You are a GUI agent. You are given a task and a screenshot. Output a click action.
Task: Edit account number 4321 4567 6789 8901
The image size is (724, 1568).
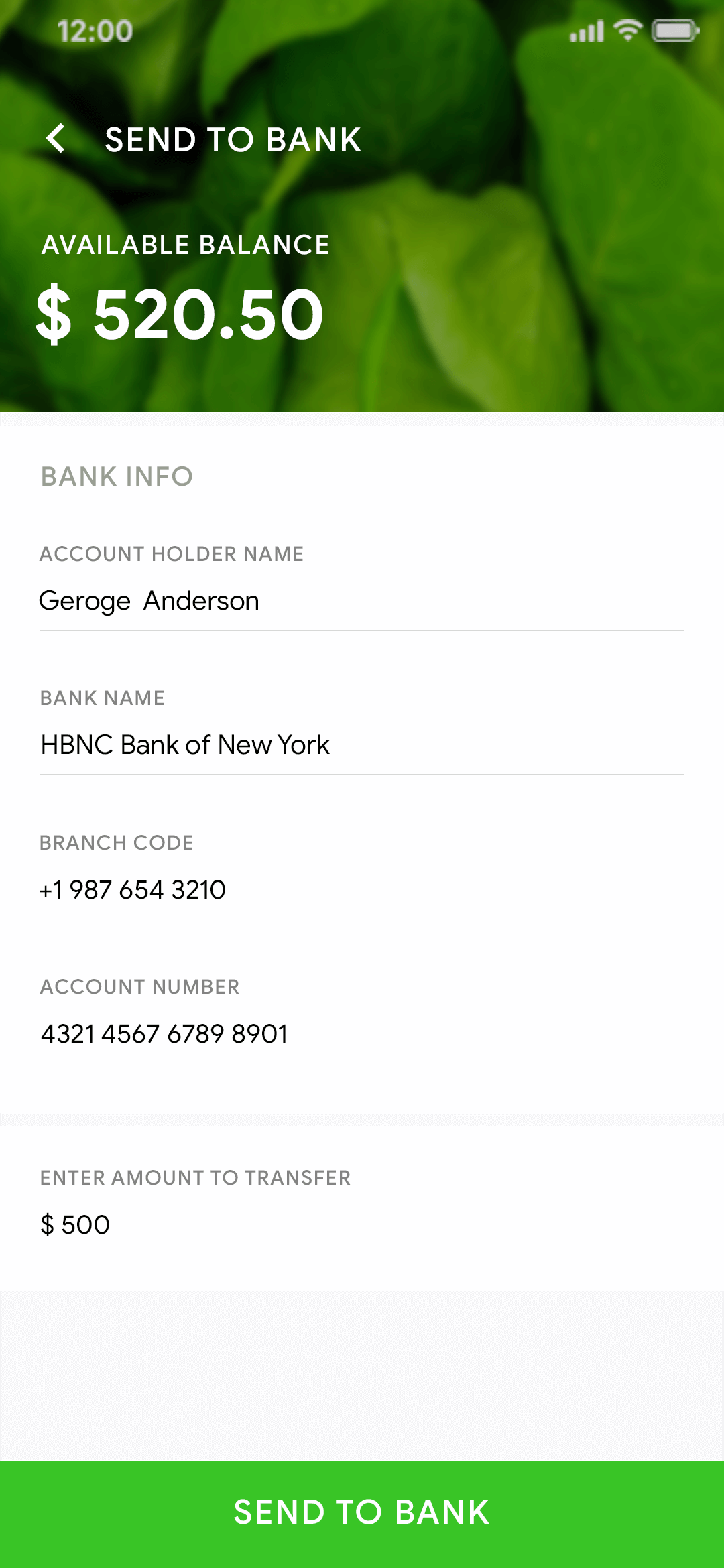coord(164,1033)
